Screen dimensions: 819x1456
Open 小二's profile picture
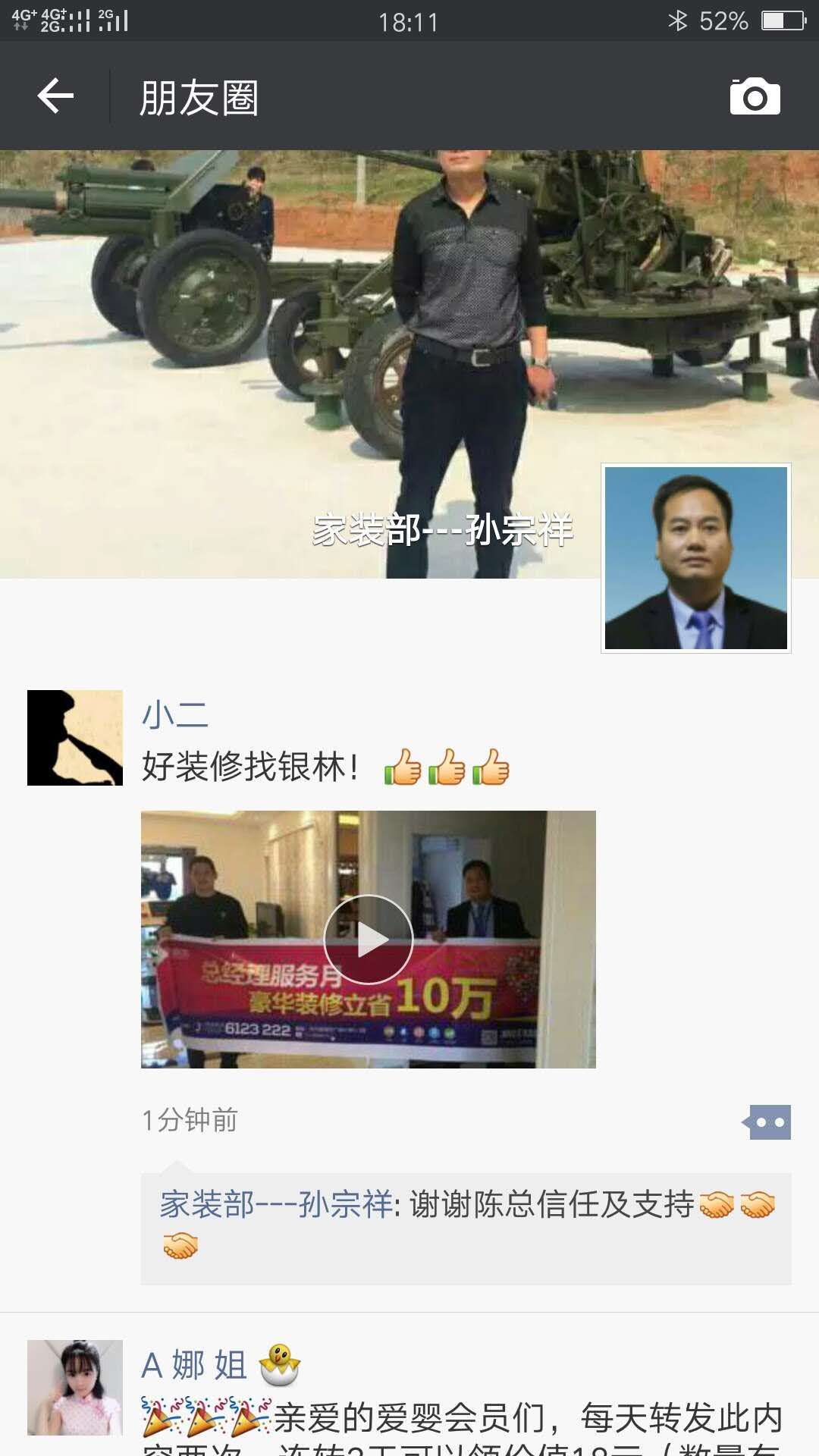pos(75,737)
